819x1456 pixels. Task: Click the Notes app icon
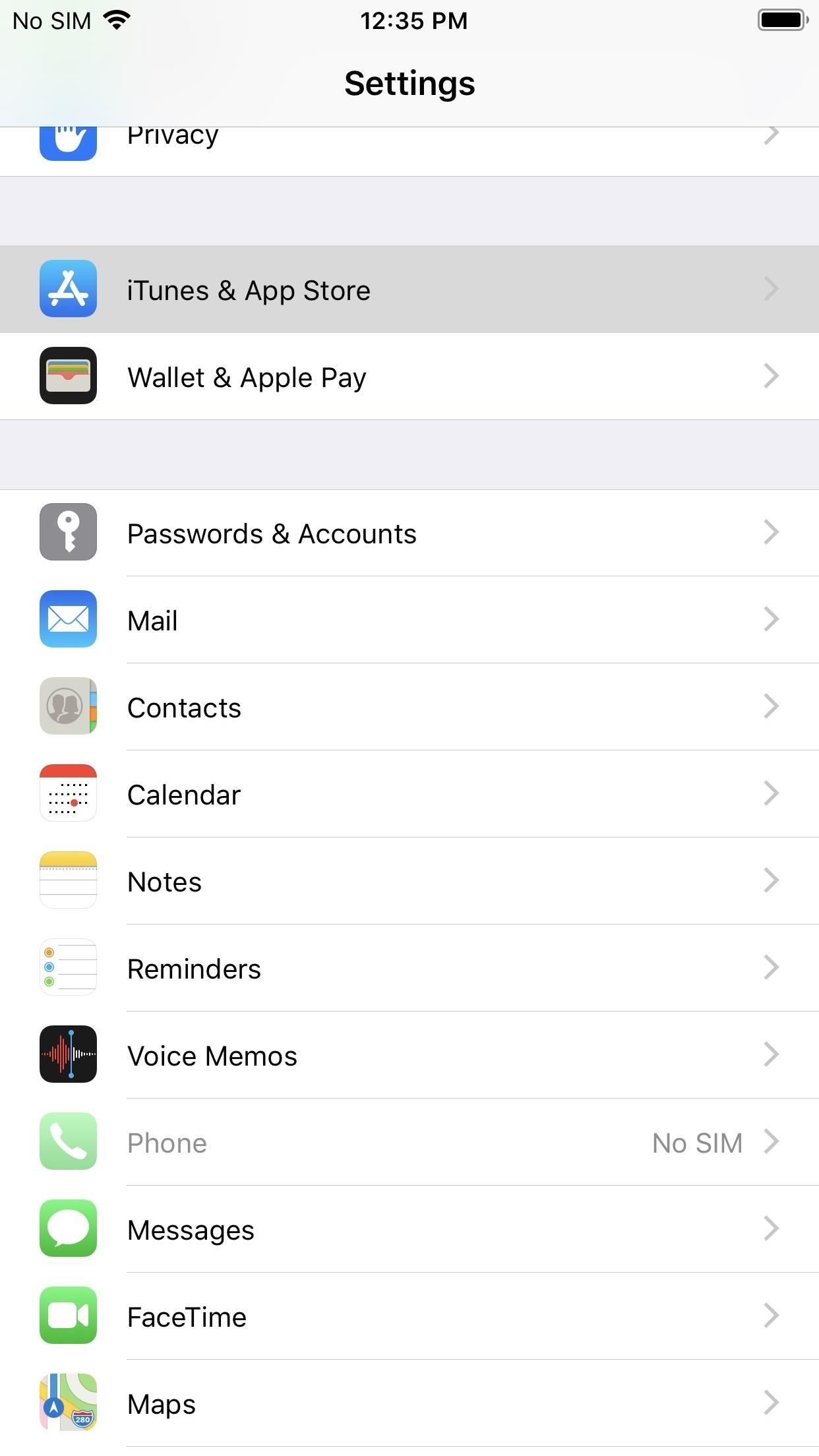pos(68,881)
